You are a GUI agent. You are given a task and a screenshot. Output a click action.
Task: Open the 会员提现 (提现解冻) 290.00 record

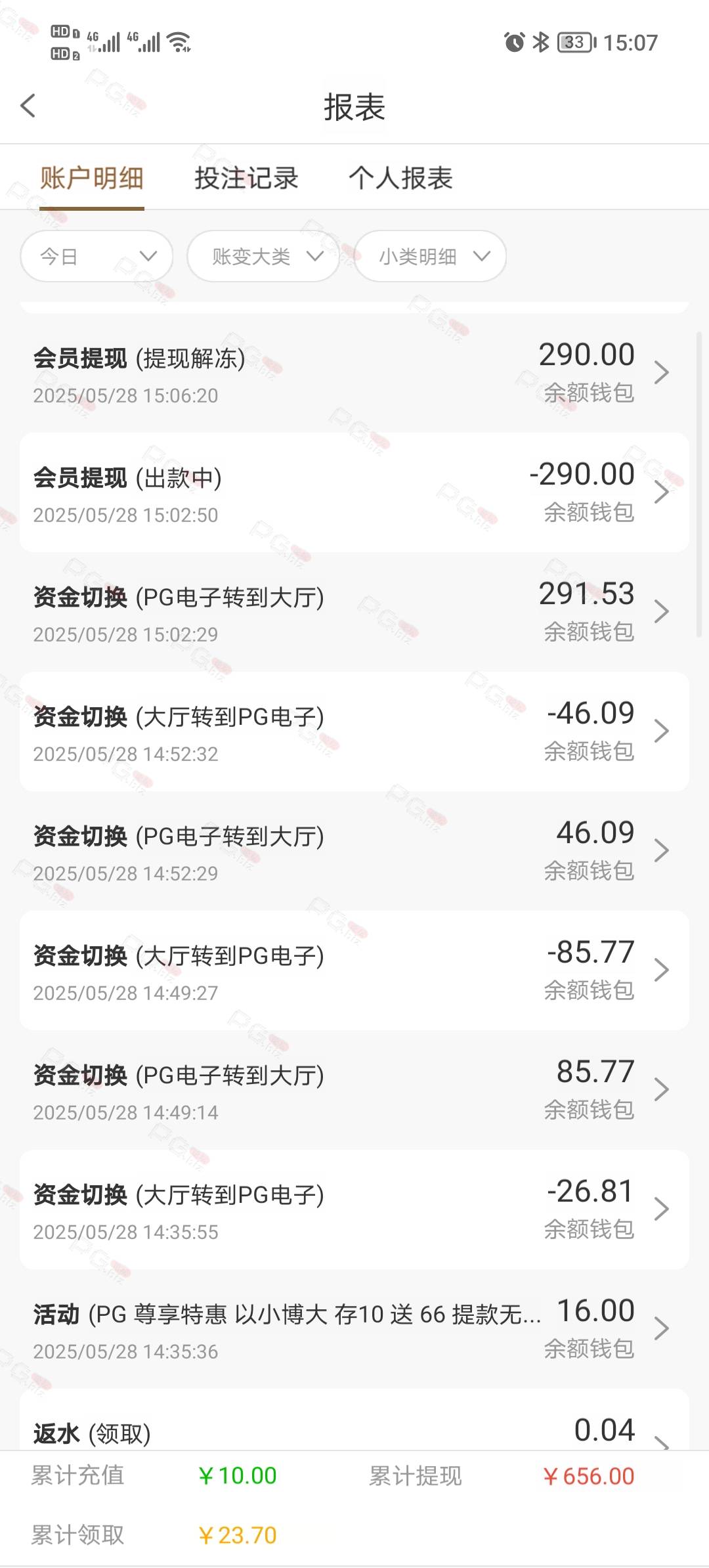[x=354, y=373]
